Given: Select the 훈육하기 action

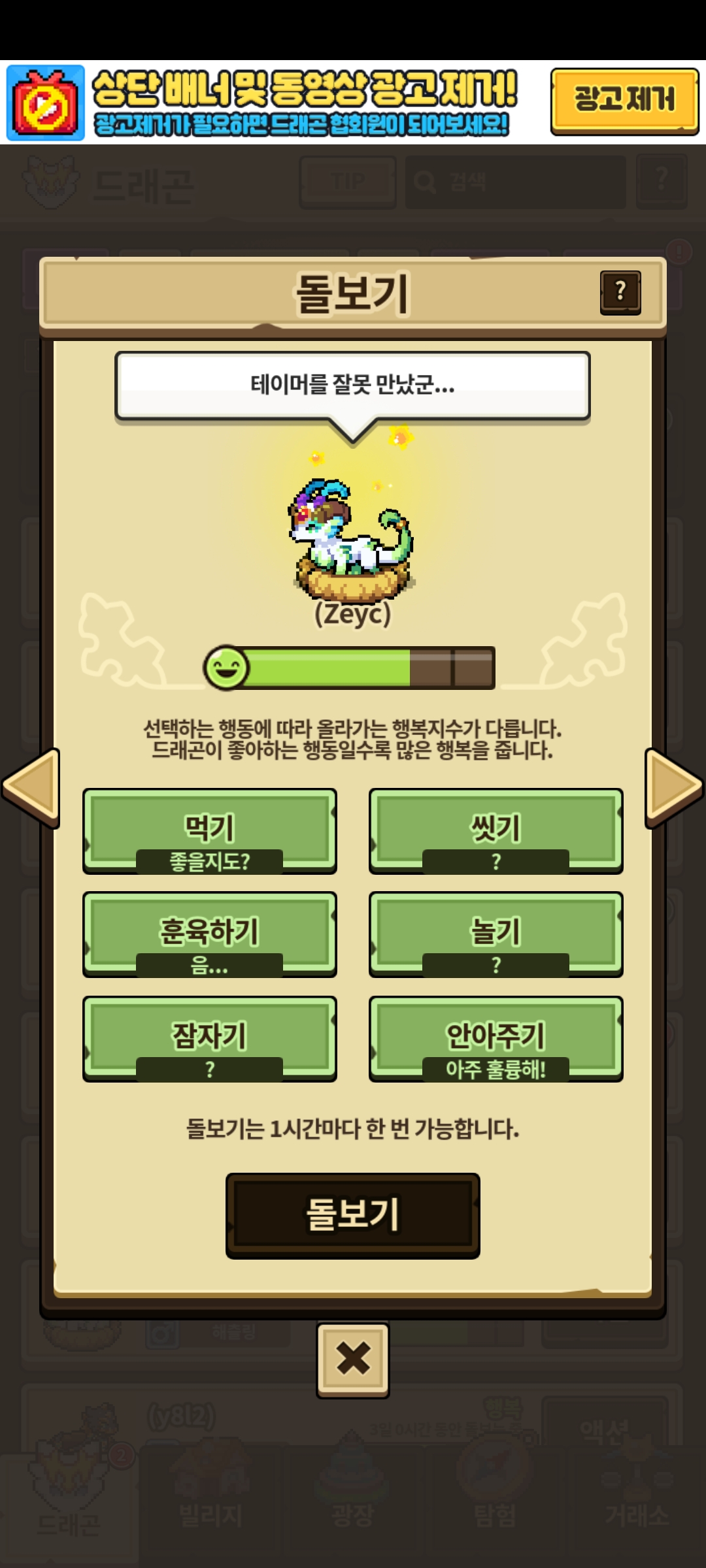Looking at the screenshot, I should (209, 933).
